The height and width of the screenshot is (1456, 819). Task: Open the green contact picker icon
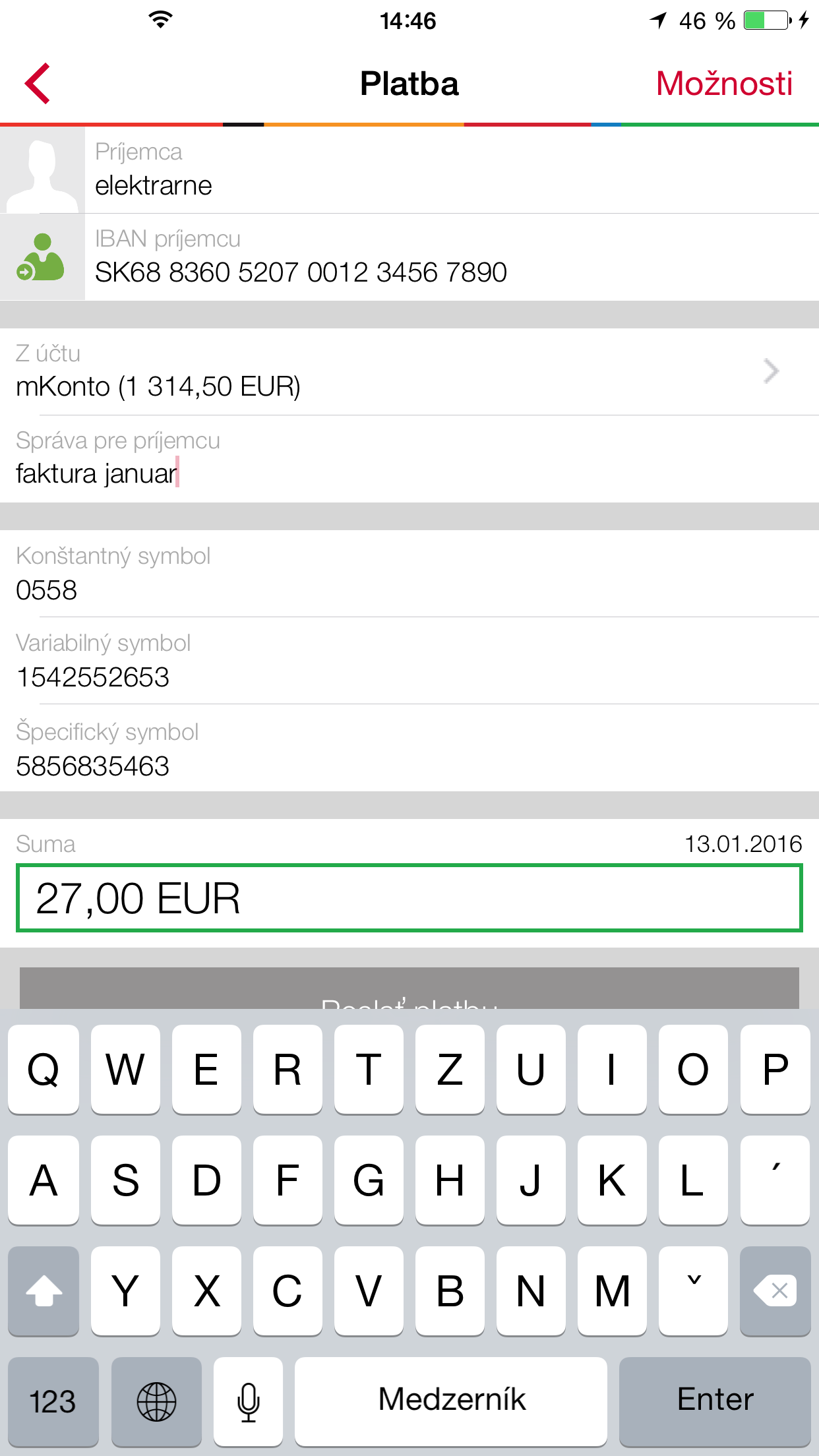point(42,257)
